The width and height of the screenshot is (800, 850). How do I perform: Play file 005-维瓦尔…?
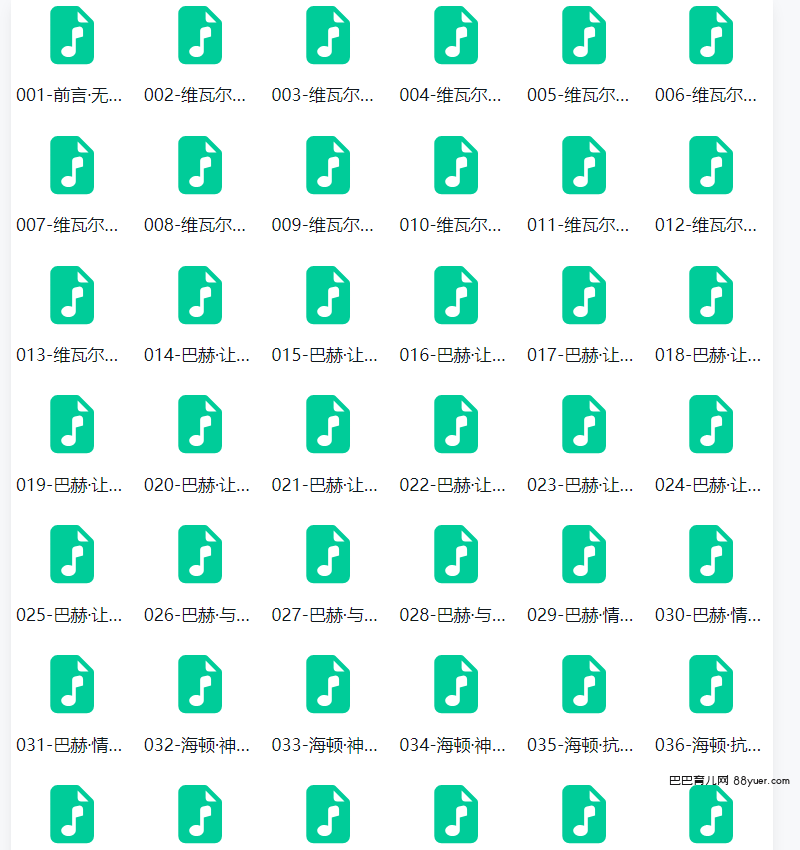pos(584,35)
